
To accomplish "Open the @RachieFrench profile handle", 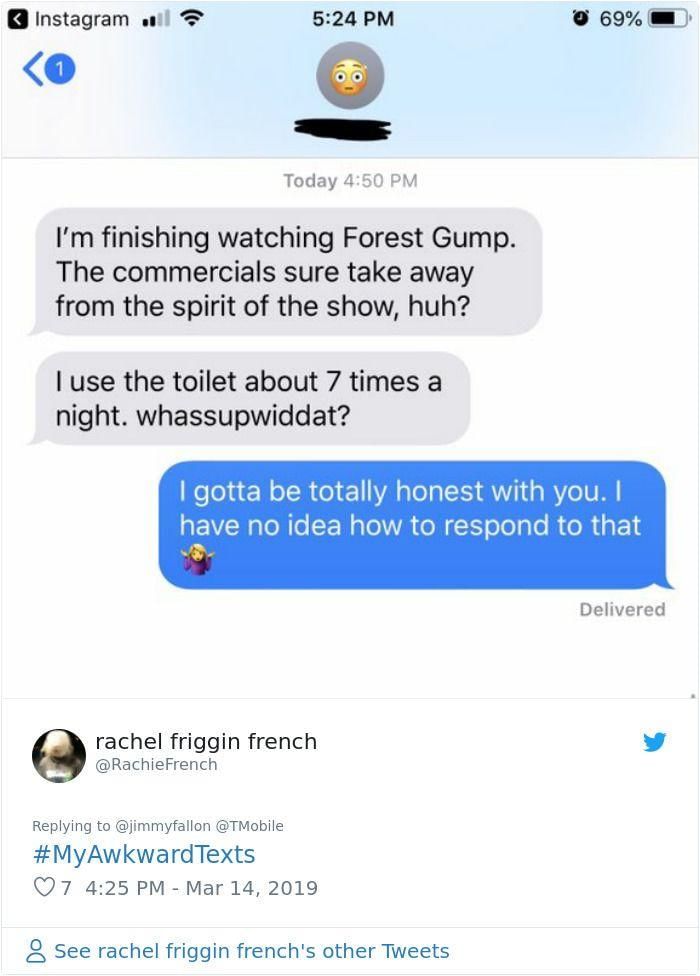I will point(155,765).
